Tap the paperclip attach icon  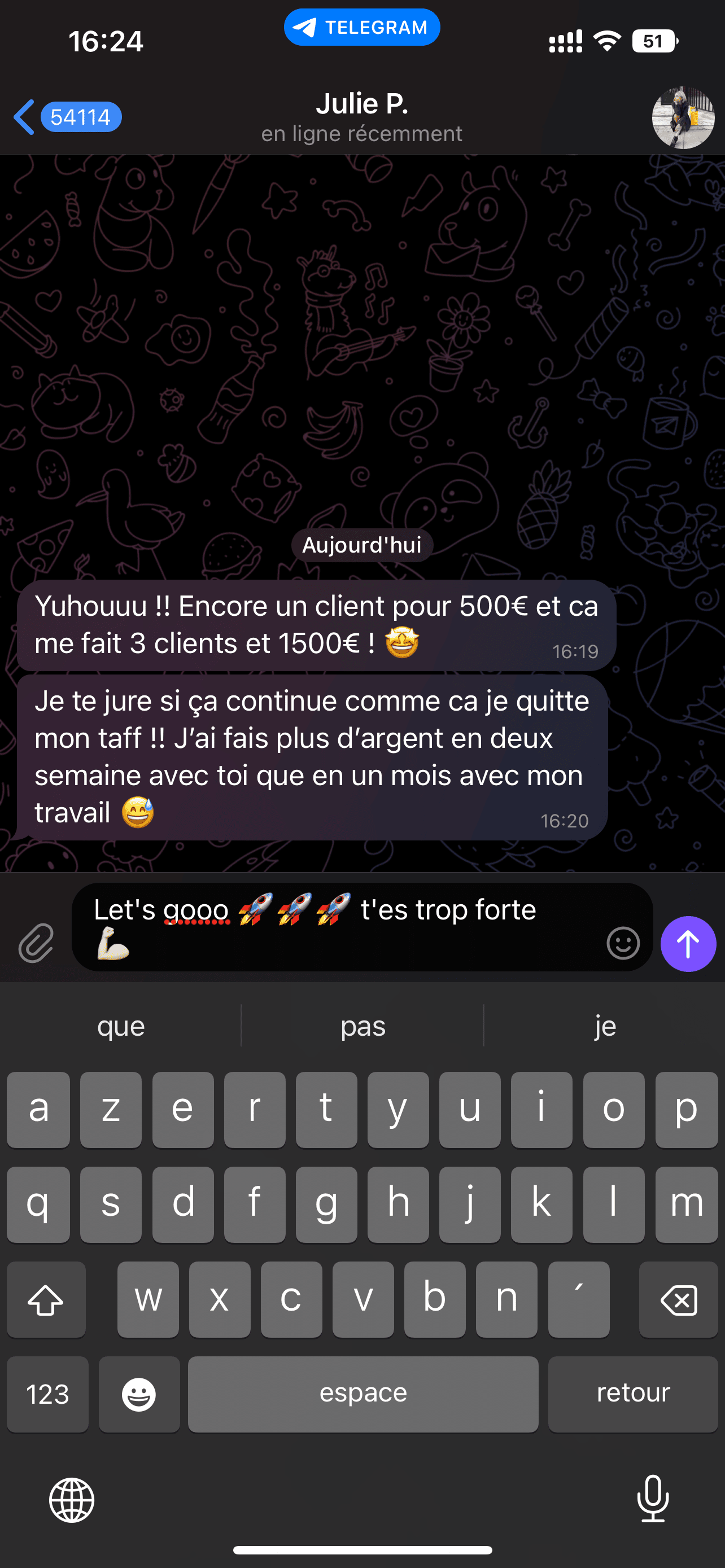(36, 943)
